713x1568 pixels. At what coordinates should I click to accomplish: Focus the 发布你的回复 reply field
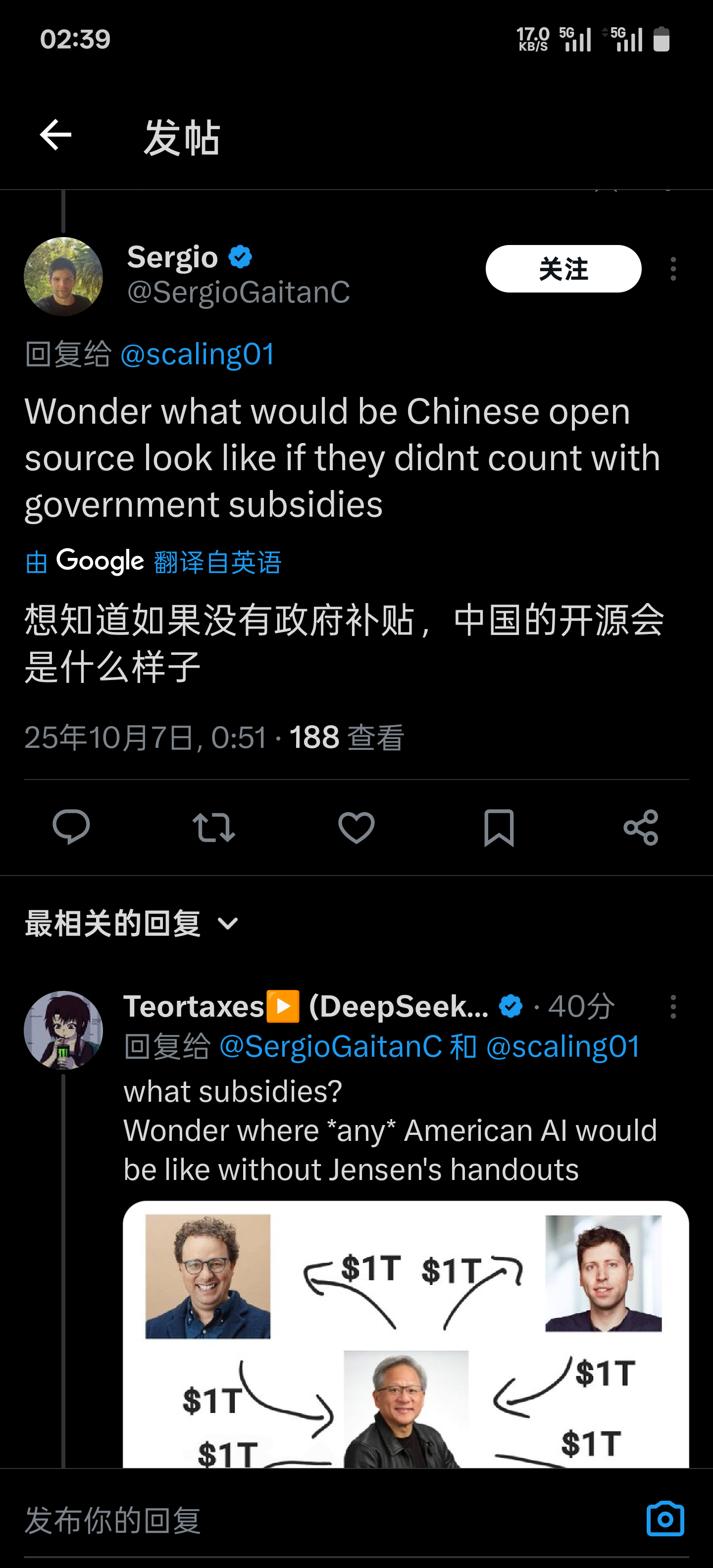[x=329, y=1520]
